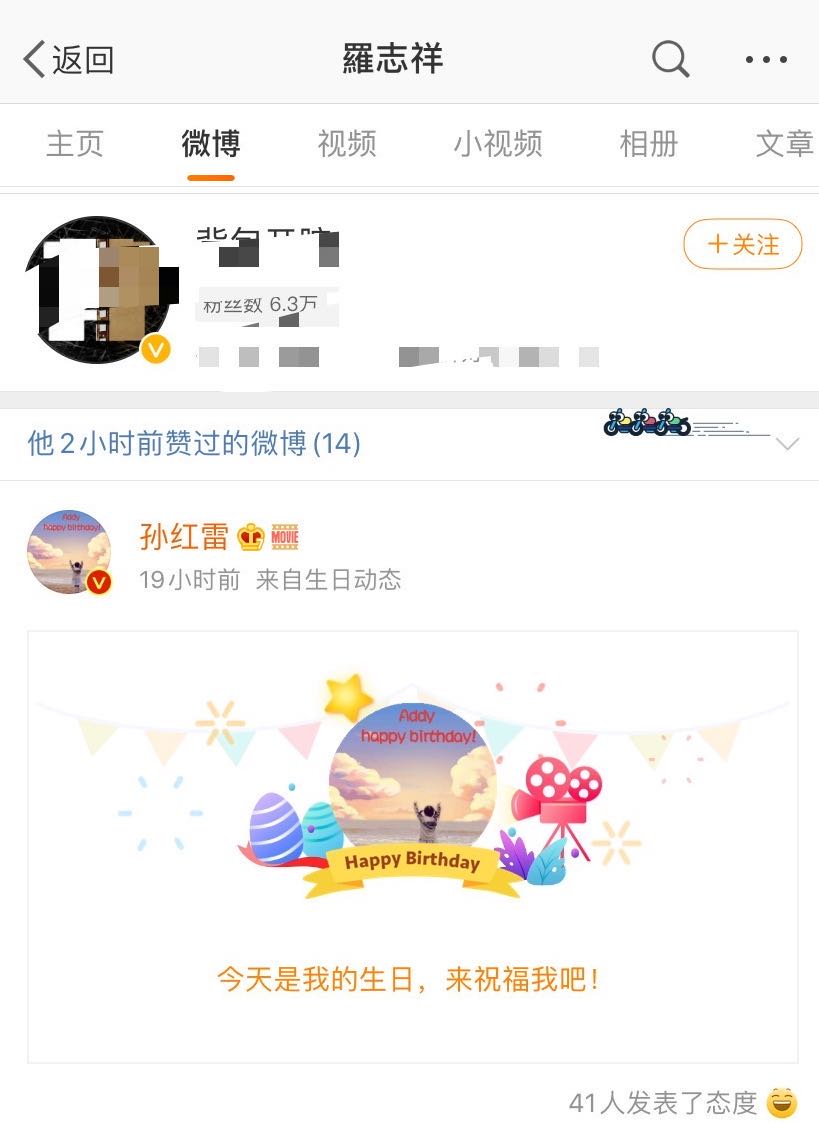Open the search magnifier icon

(670, 59)
